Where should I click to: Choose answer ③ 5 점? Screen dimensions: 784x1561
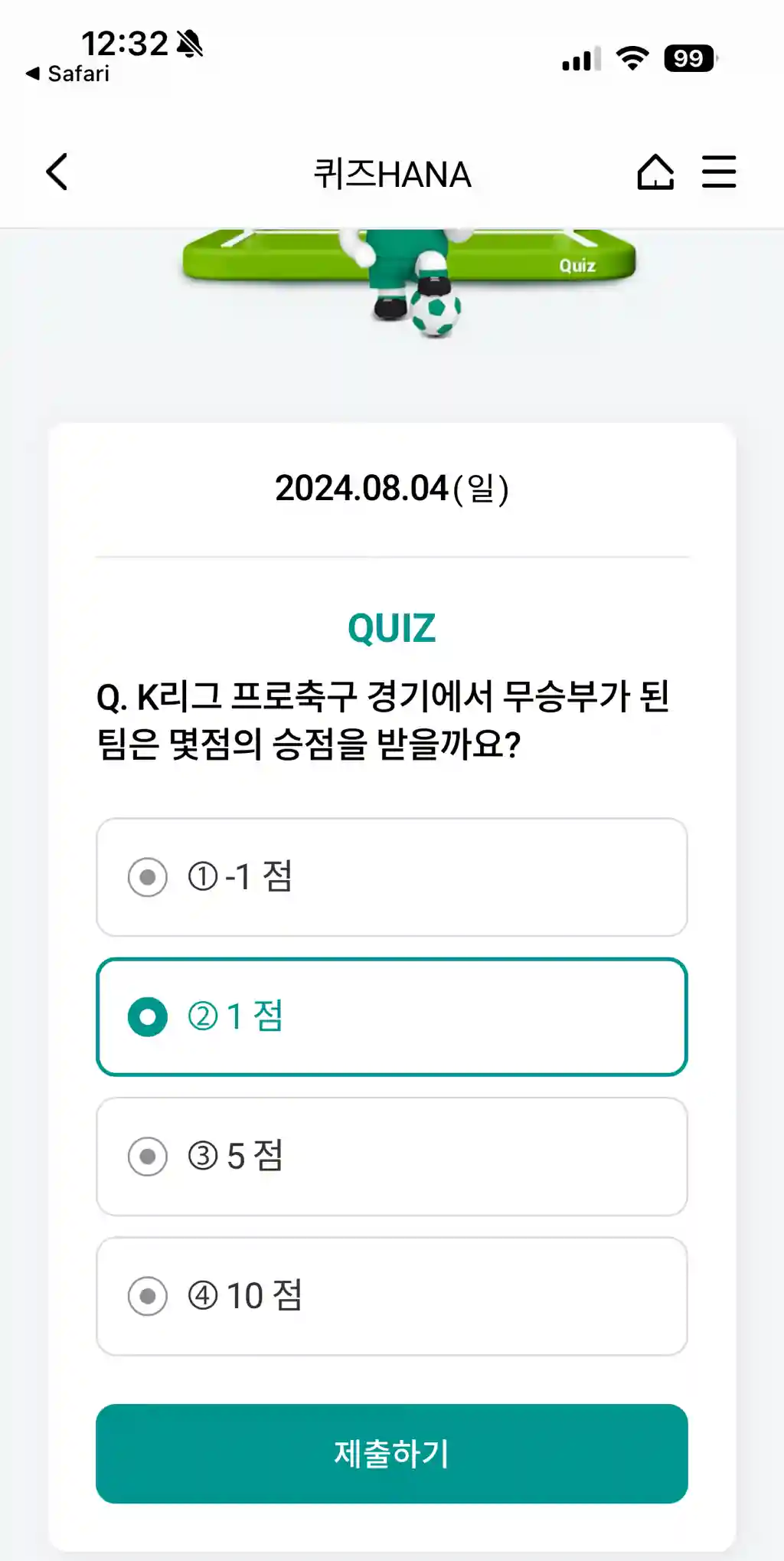(392, 1157)
